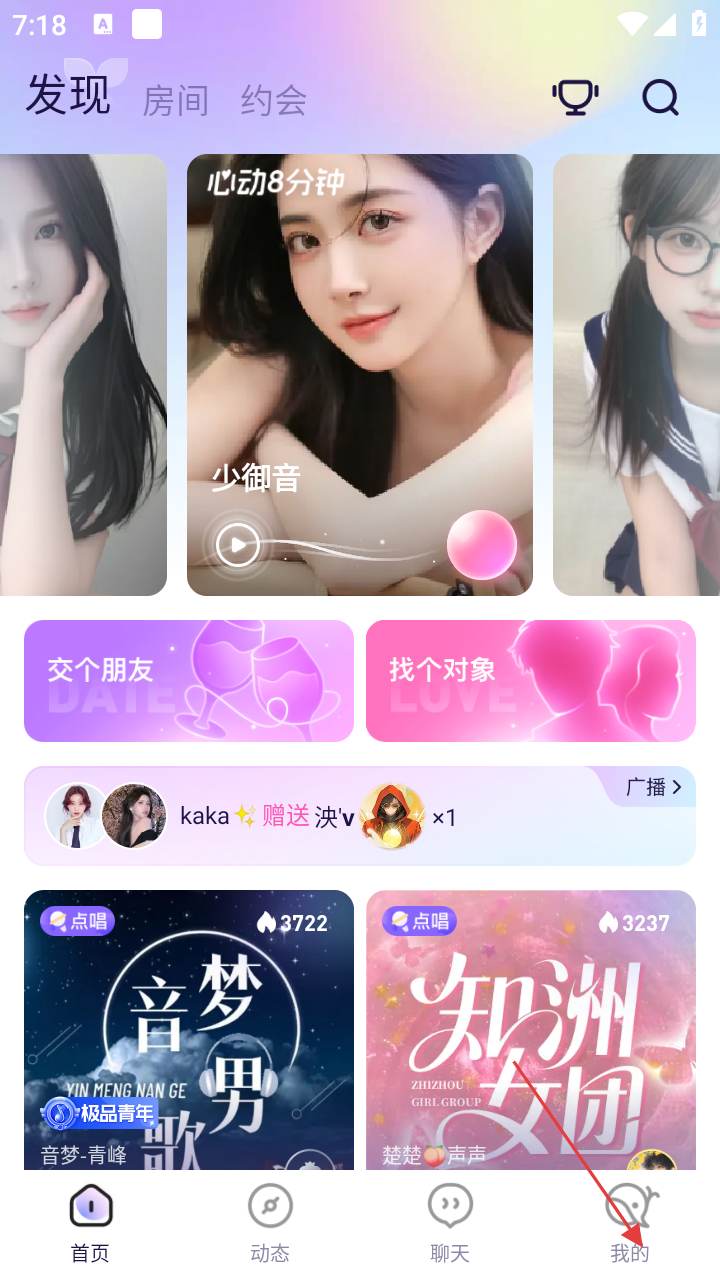
Task: Tap the pink bubble on 少御音's card
Action: tap(481, 545)
